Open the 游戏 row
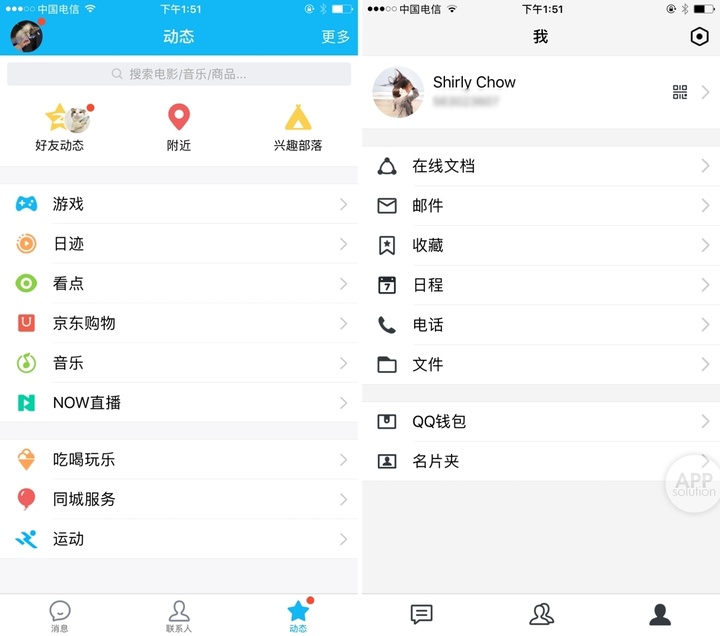This screenshot has width=720, height=636. pos(179,204)
